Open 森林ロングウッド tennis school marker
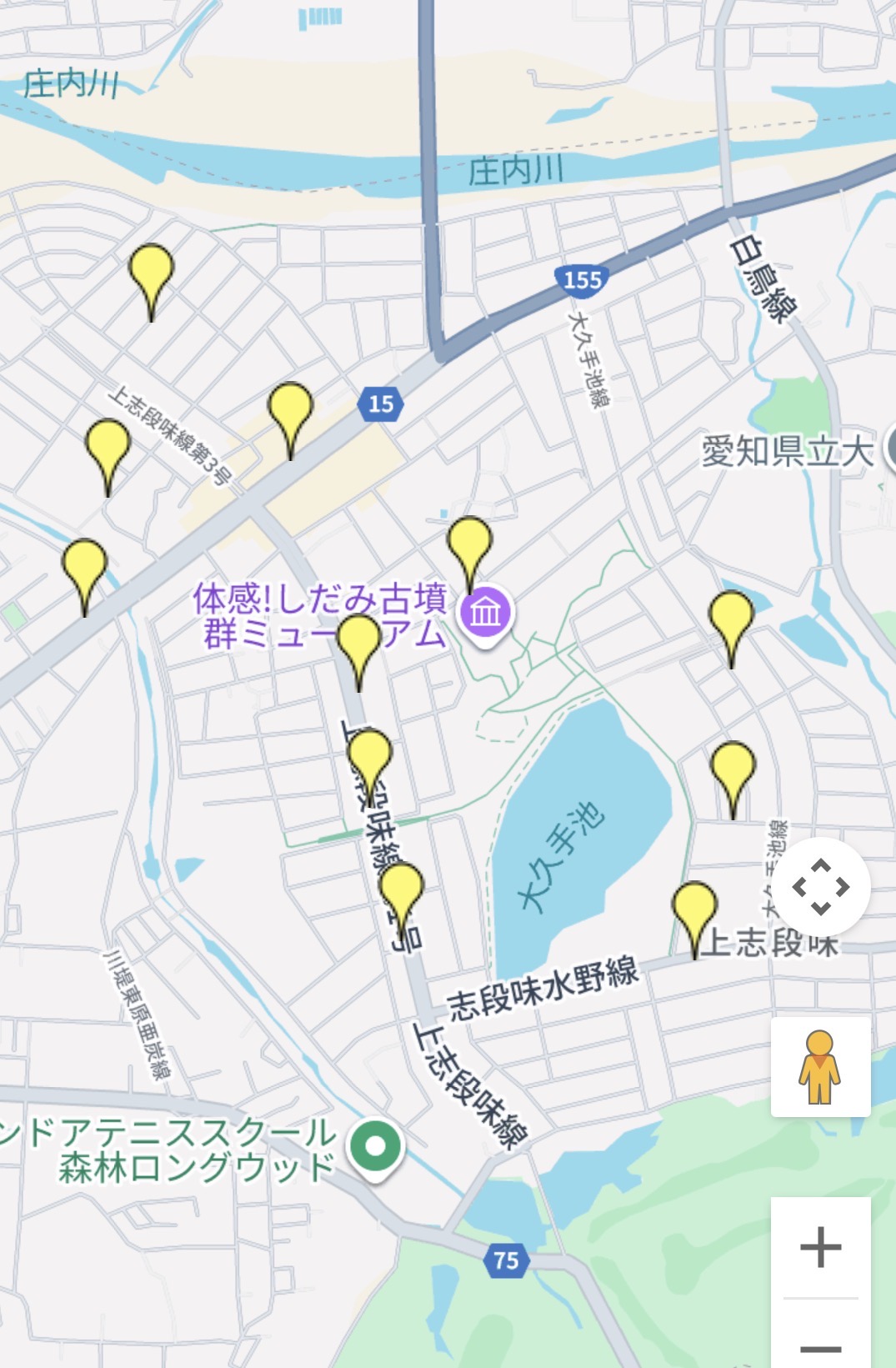896x1368 pixels. click(x=376, y=1148)
